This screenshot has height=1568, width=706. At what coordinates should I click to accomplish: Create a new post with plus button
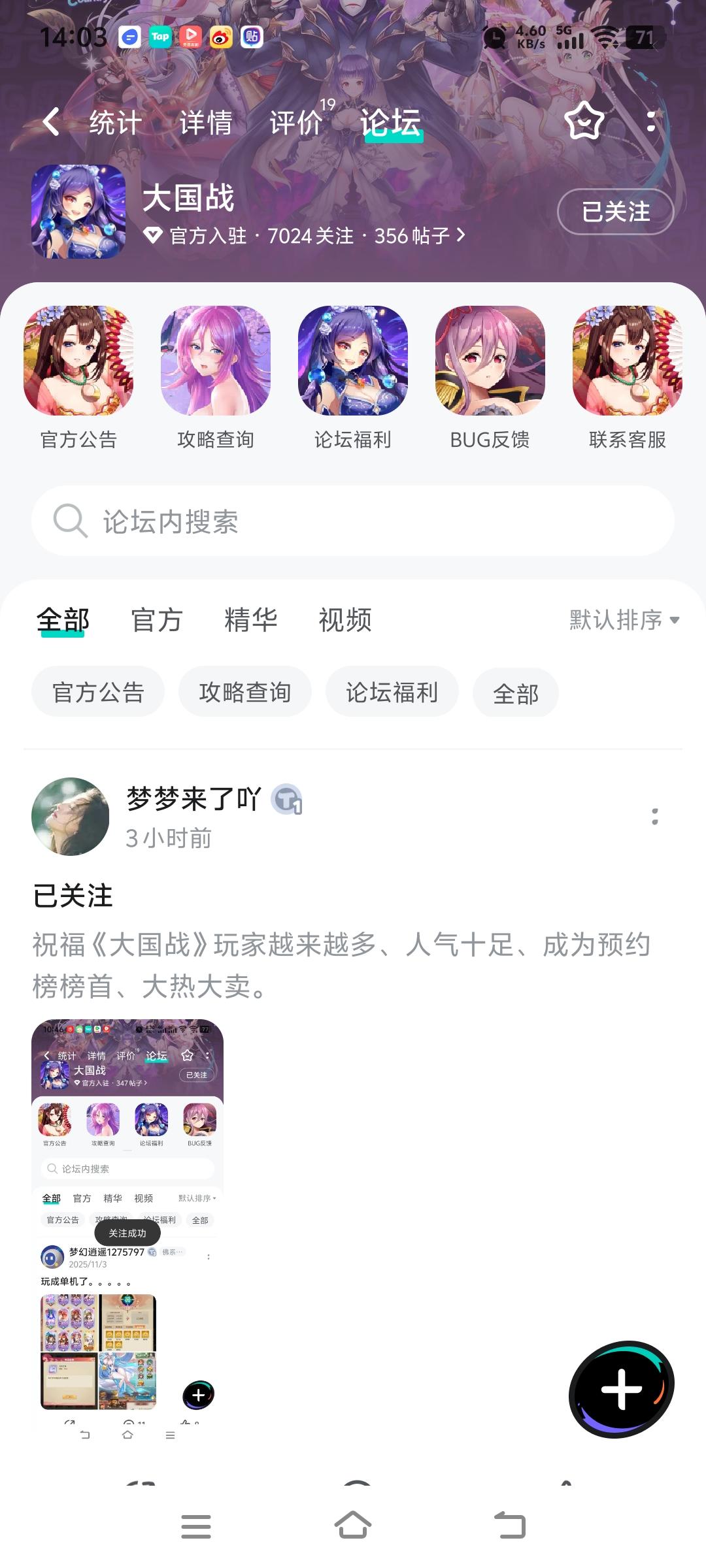click(x=621, y=1389)
